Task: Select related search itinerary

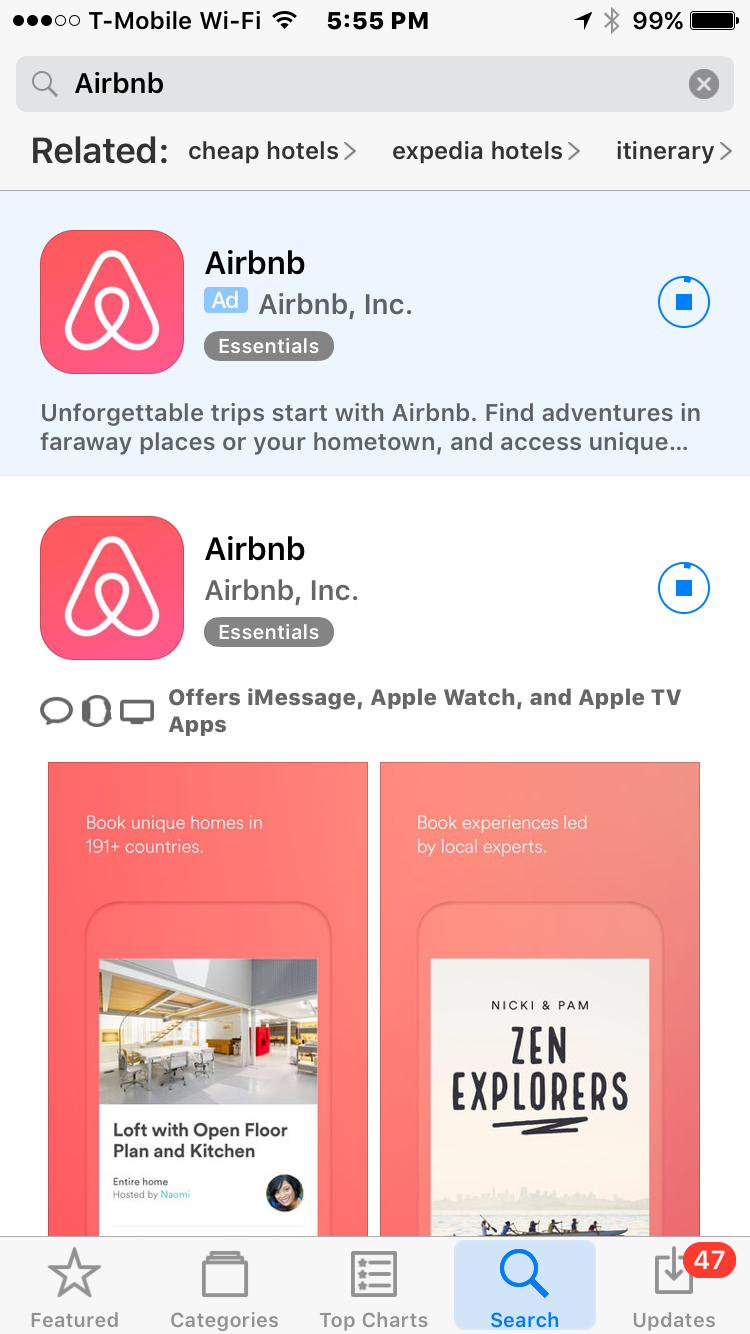Action: pos(674,151)
